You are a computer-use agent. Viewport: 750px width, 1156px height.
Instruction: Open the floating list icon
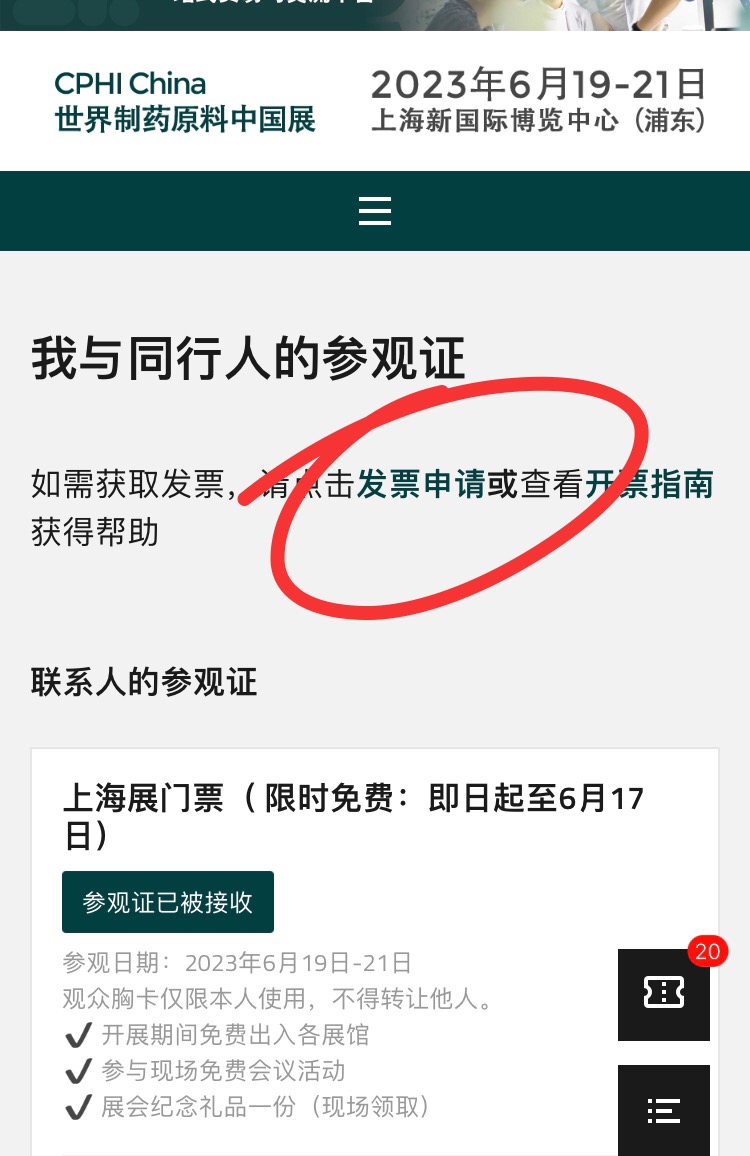[664, 1109]
